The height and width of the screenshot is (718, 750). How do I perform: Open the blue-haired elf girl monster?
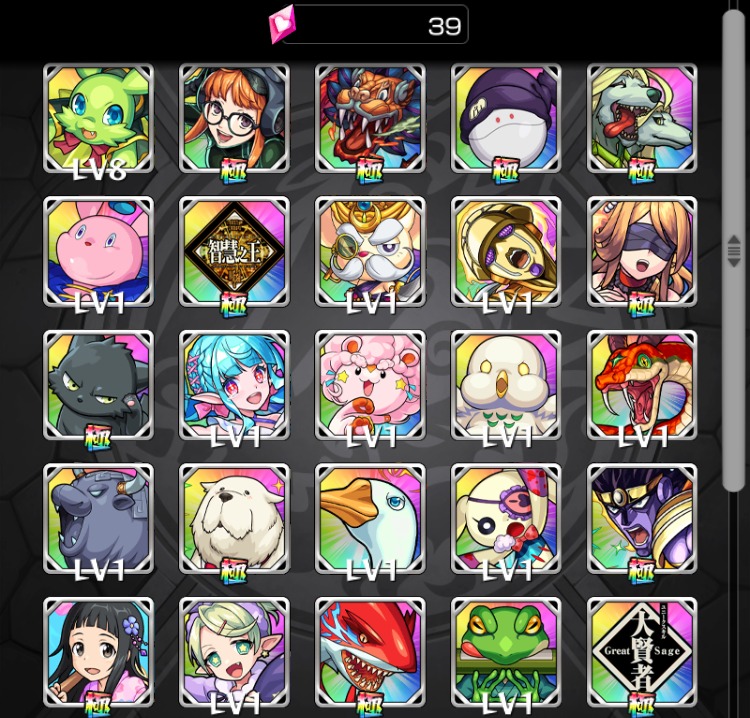[235, 386]
